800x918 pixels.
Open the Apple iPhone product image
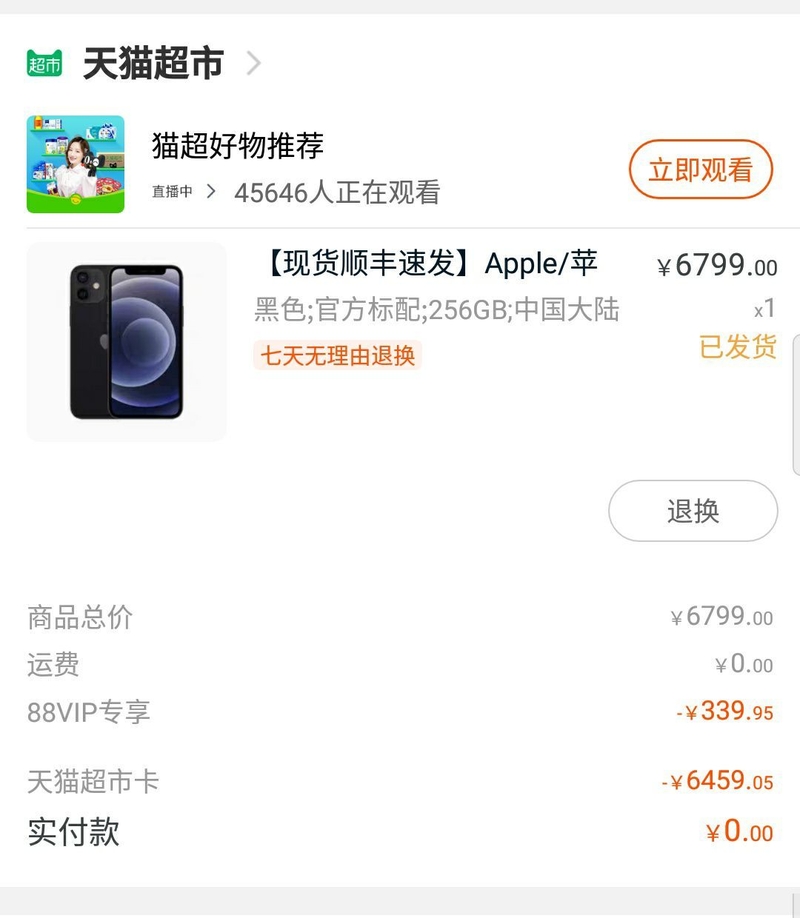pos(126,341)
